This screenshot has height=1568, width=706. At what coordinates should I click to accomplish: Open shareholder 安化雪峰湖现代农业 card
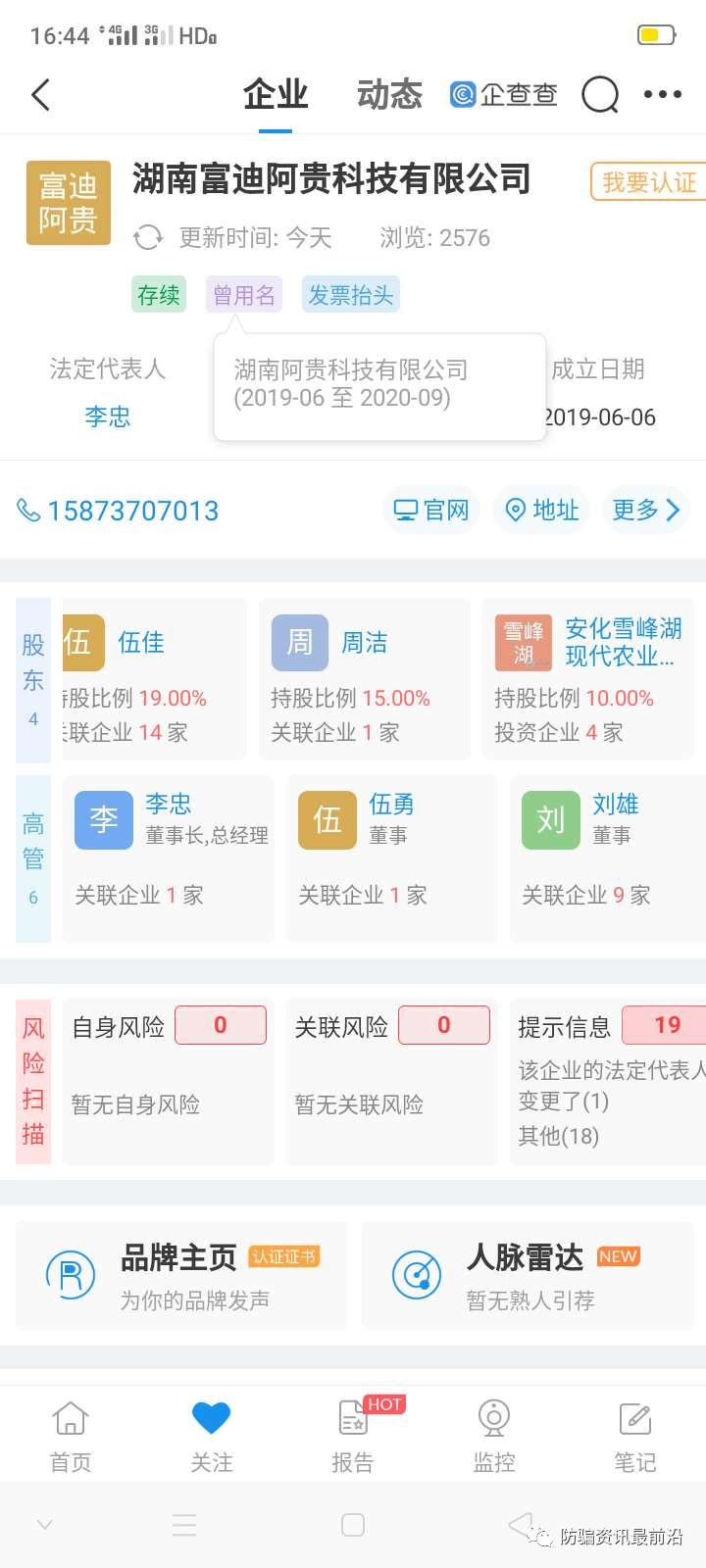click(587, 679)
